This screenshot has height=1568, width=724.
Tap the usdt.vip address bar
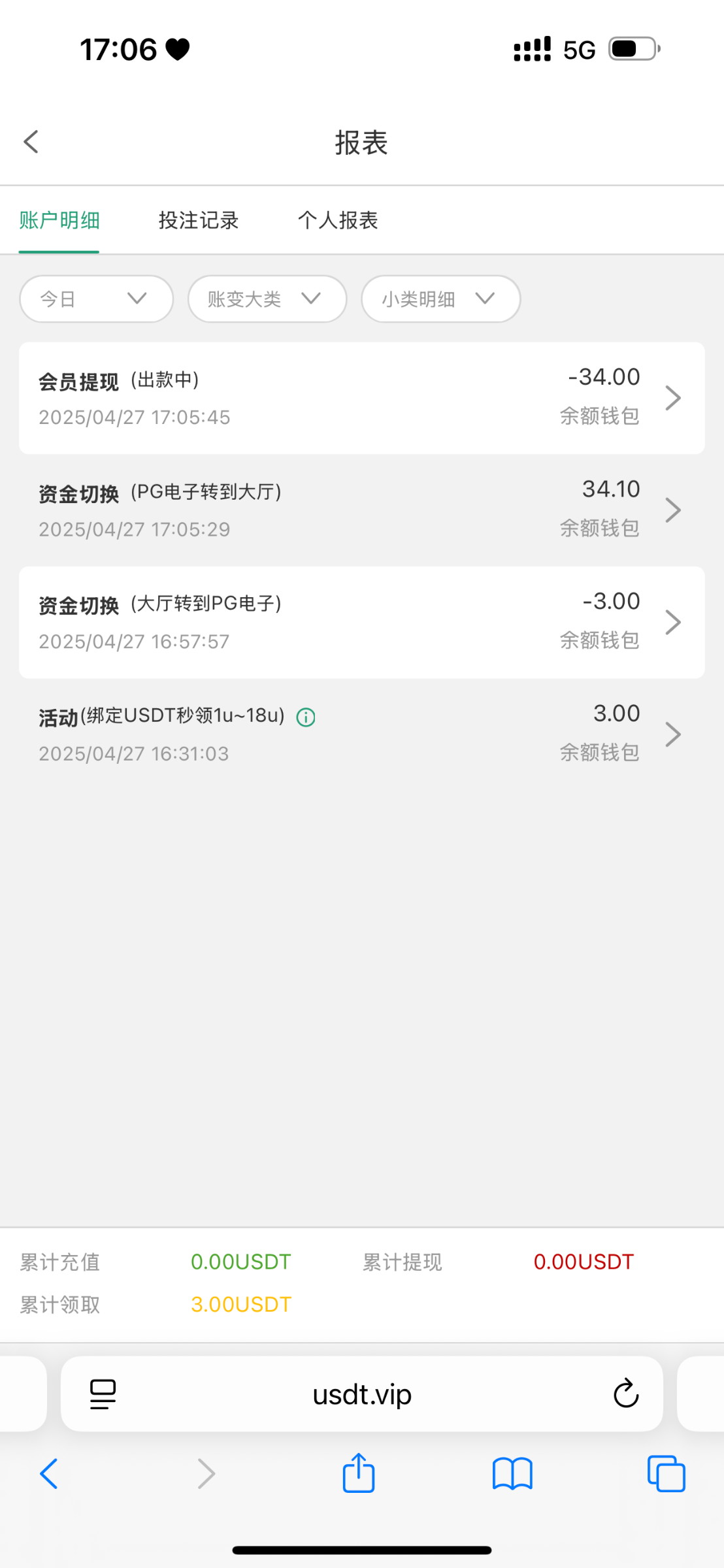[362, 1394]
